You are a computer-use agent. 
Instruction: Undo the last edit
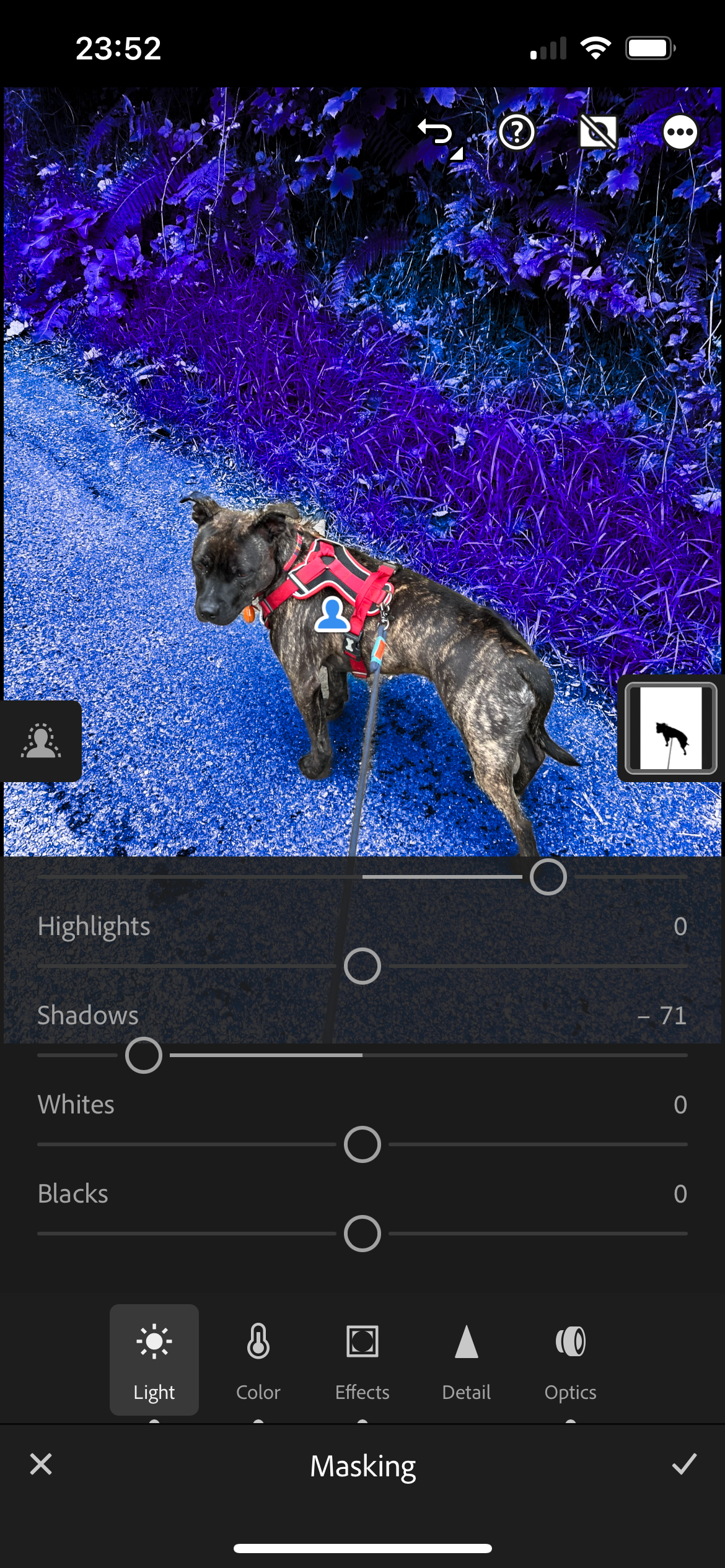[436, 133]
